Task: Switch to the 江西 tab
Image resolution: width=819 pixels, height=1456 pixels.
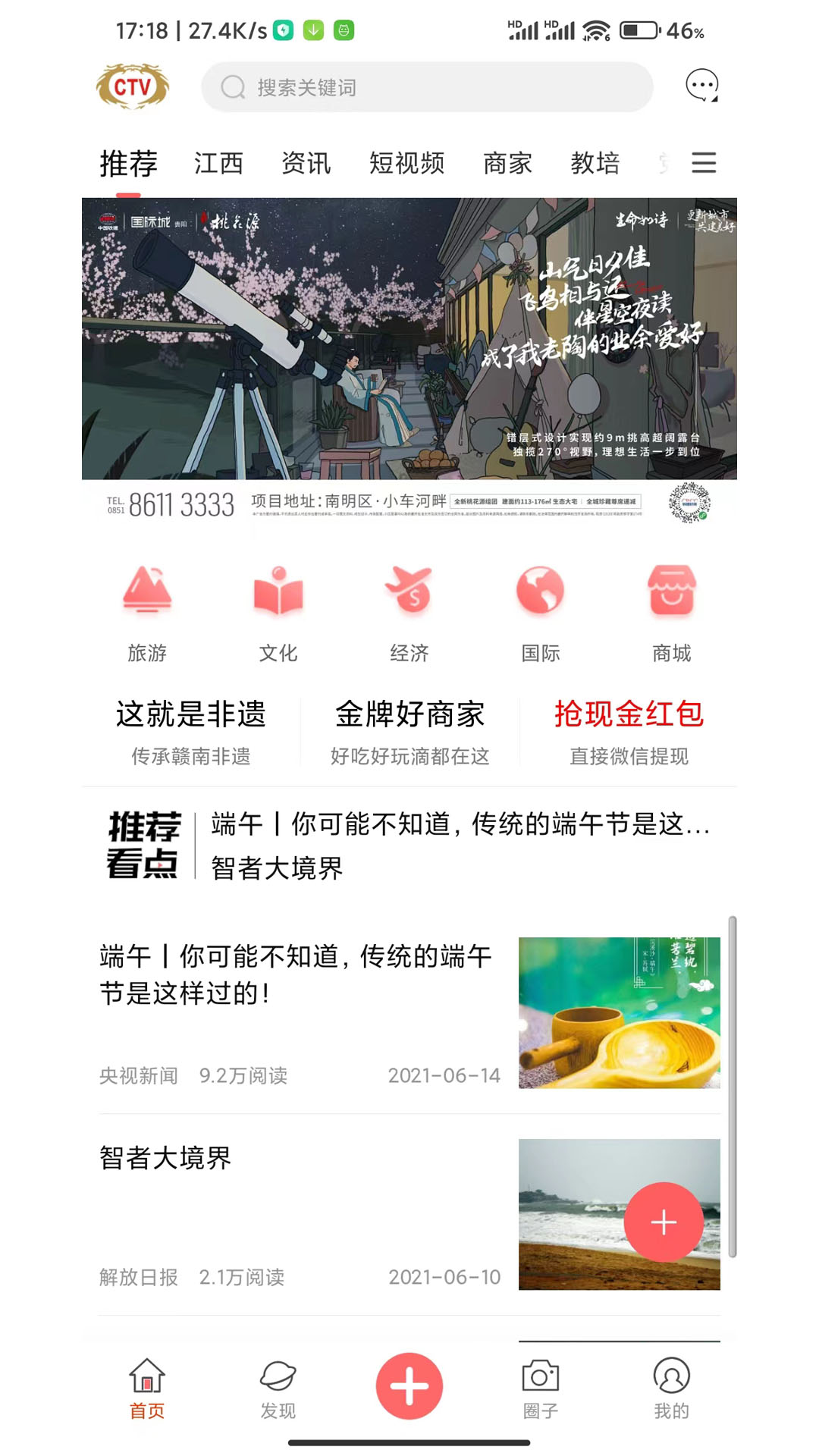Action: click(218, 163)
